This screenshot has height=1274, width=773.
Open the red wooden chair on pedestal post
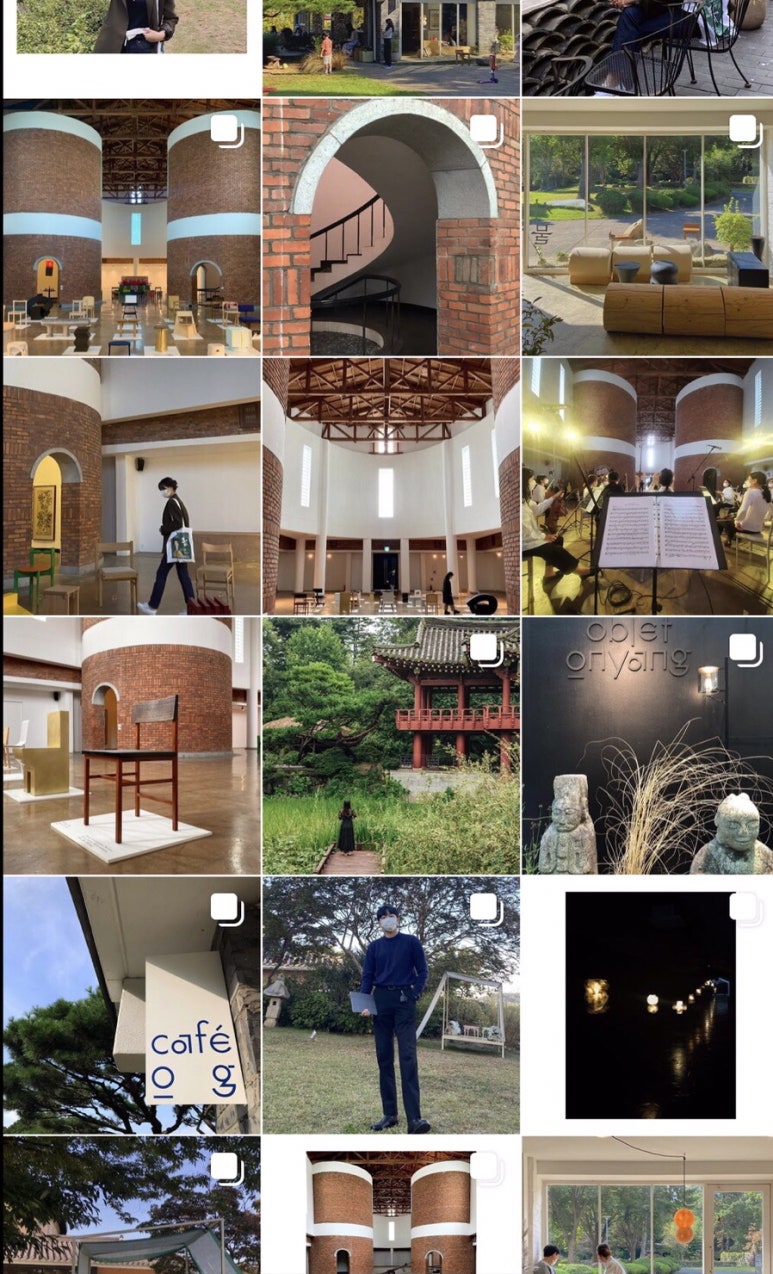131,746
